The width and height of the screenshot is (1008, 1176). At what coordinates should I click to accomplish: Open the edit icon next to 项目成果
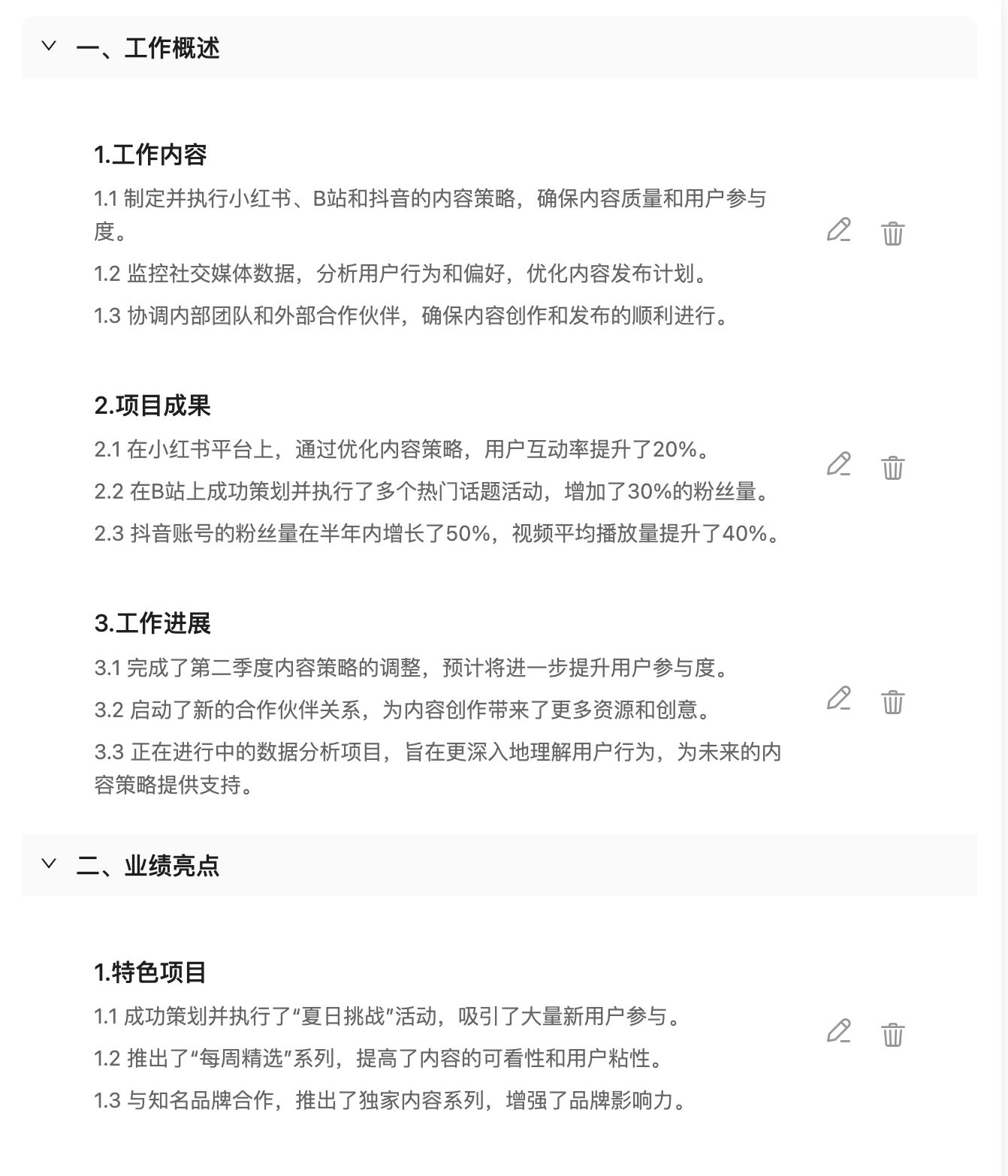tap(840, 466)
